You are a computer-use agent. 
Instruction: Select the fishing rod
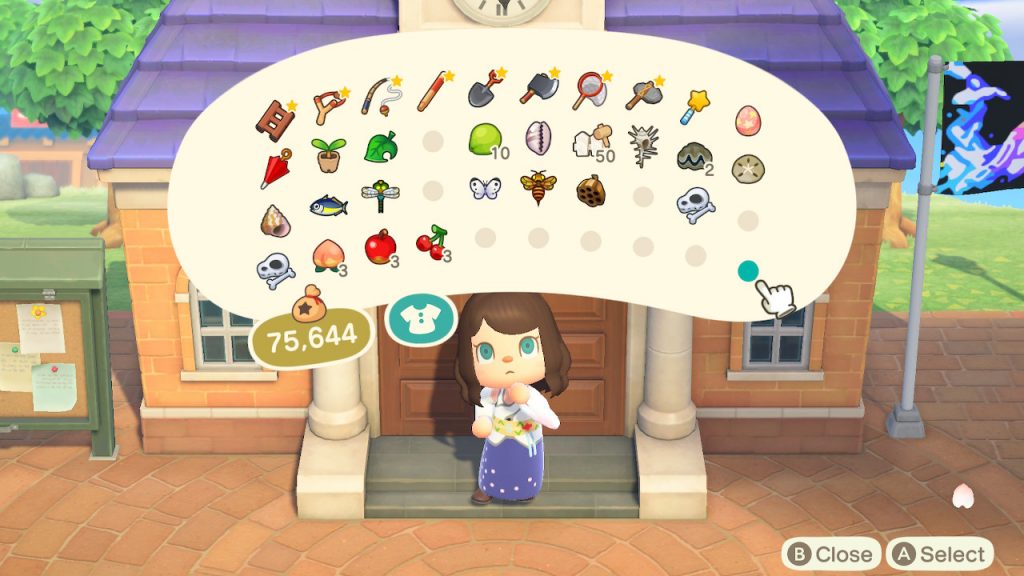381,94
